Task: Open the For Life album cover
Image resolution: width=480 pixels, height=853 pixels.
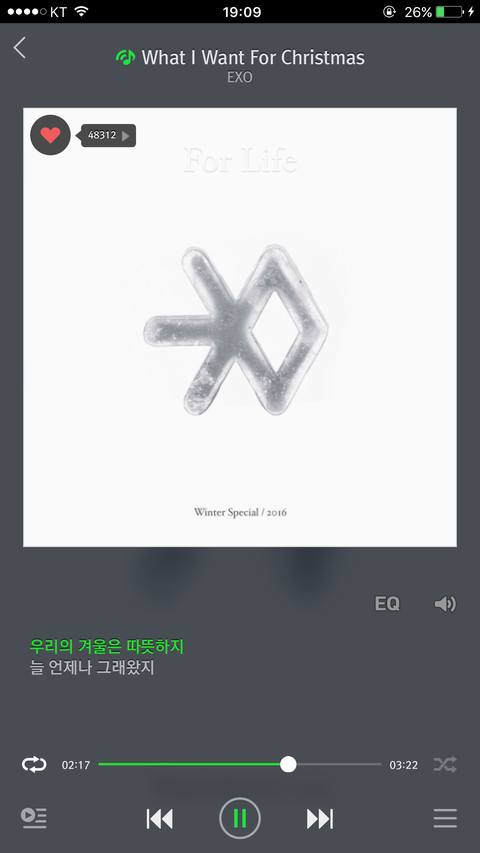Action: click(x=240, y=327)
